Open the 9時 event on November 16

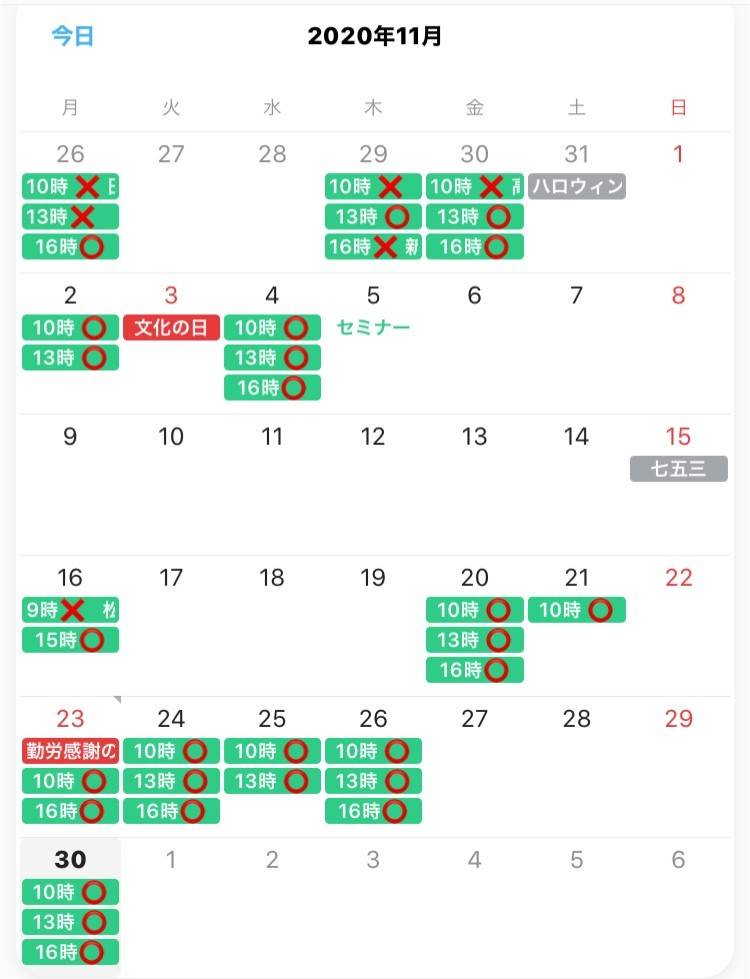tap(70, 610)
